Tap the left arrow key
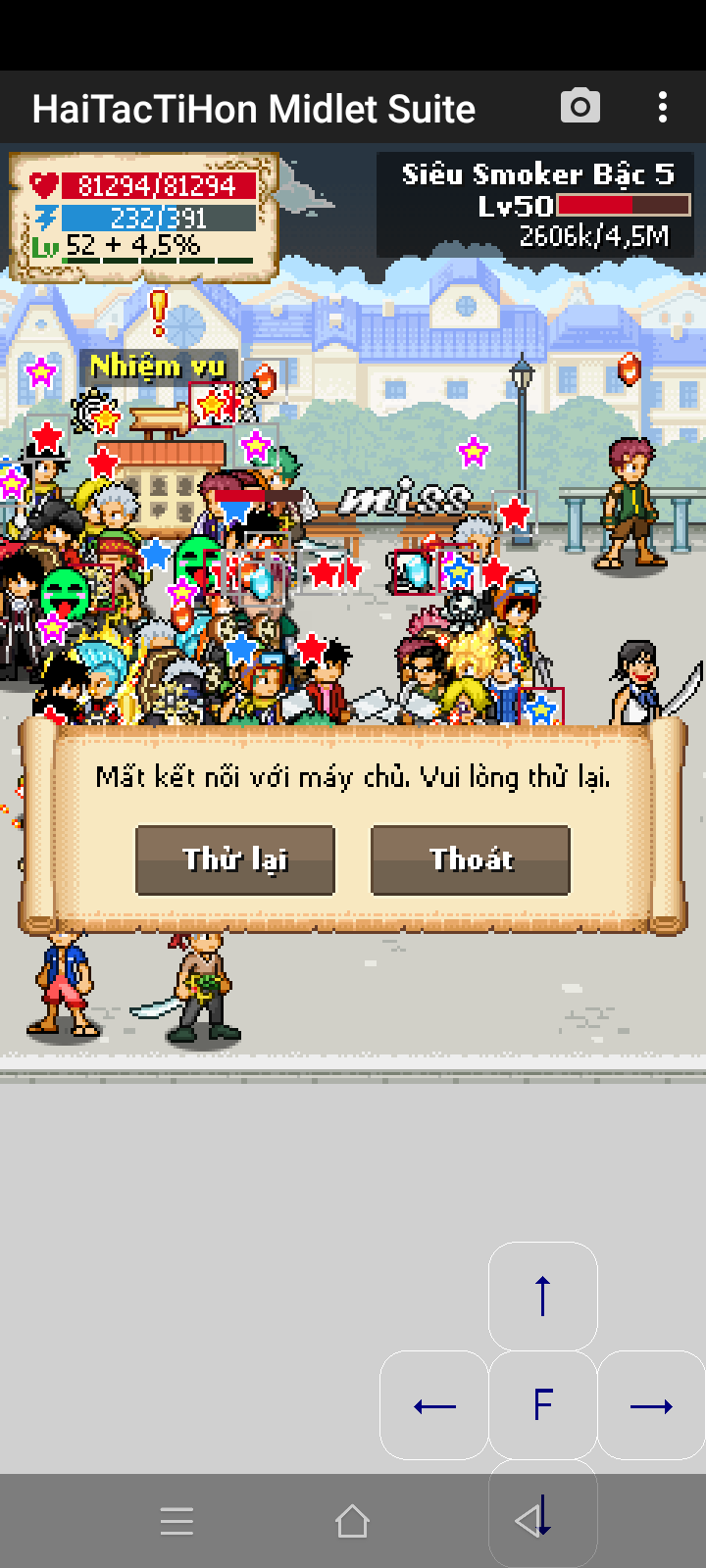Viewport: 706px width, 1568px height. point(434,1405)
